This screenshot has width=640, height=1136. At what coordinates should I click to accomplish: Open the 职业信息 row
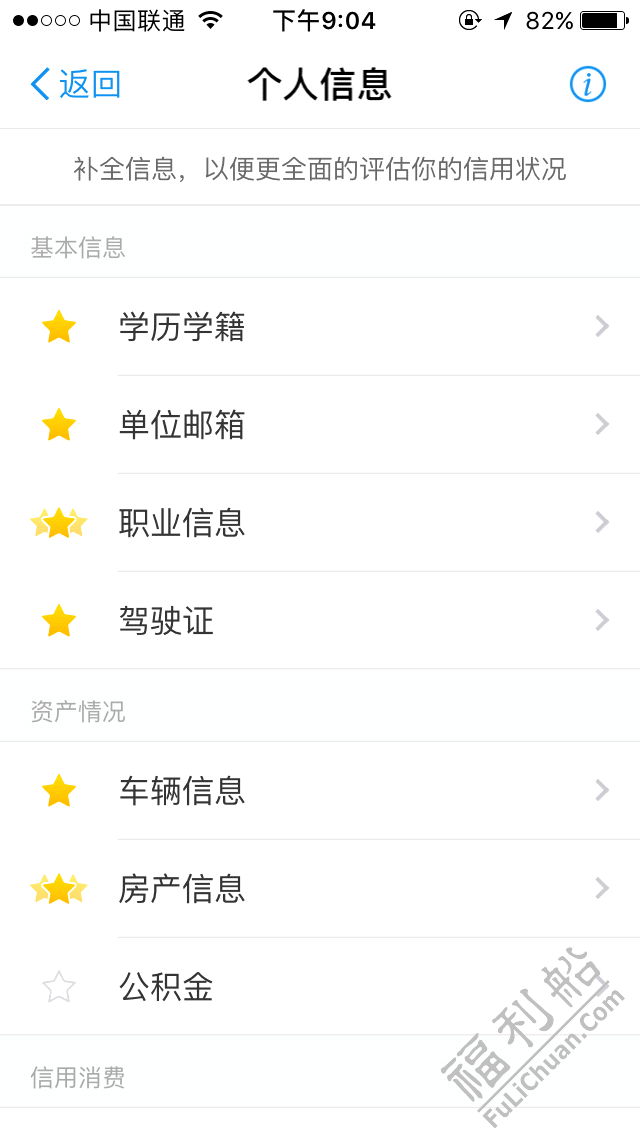[x=320, y=522]
